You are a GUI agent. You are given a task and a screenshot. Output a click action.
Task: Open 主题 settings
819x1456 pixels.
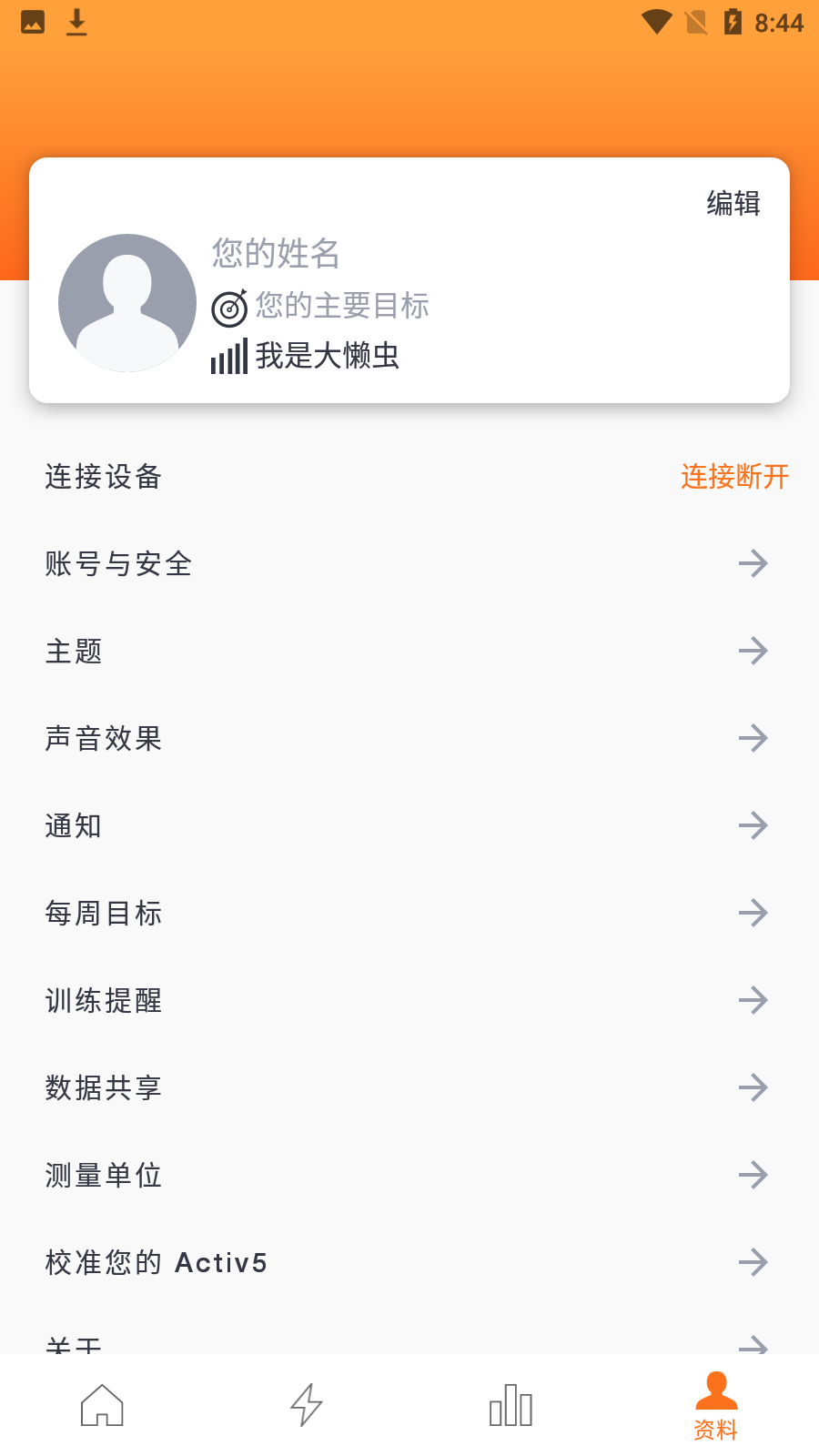coord(409,651)
